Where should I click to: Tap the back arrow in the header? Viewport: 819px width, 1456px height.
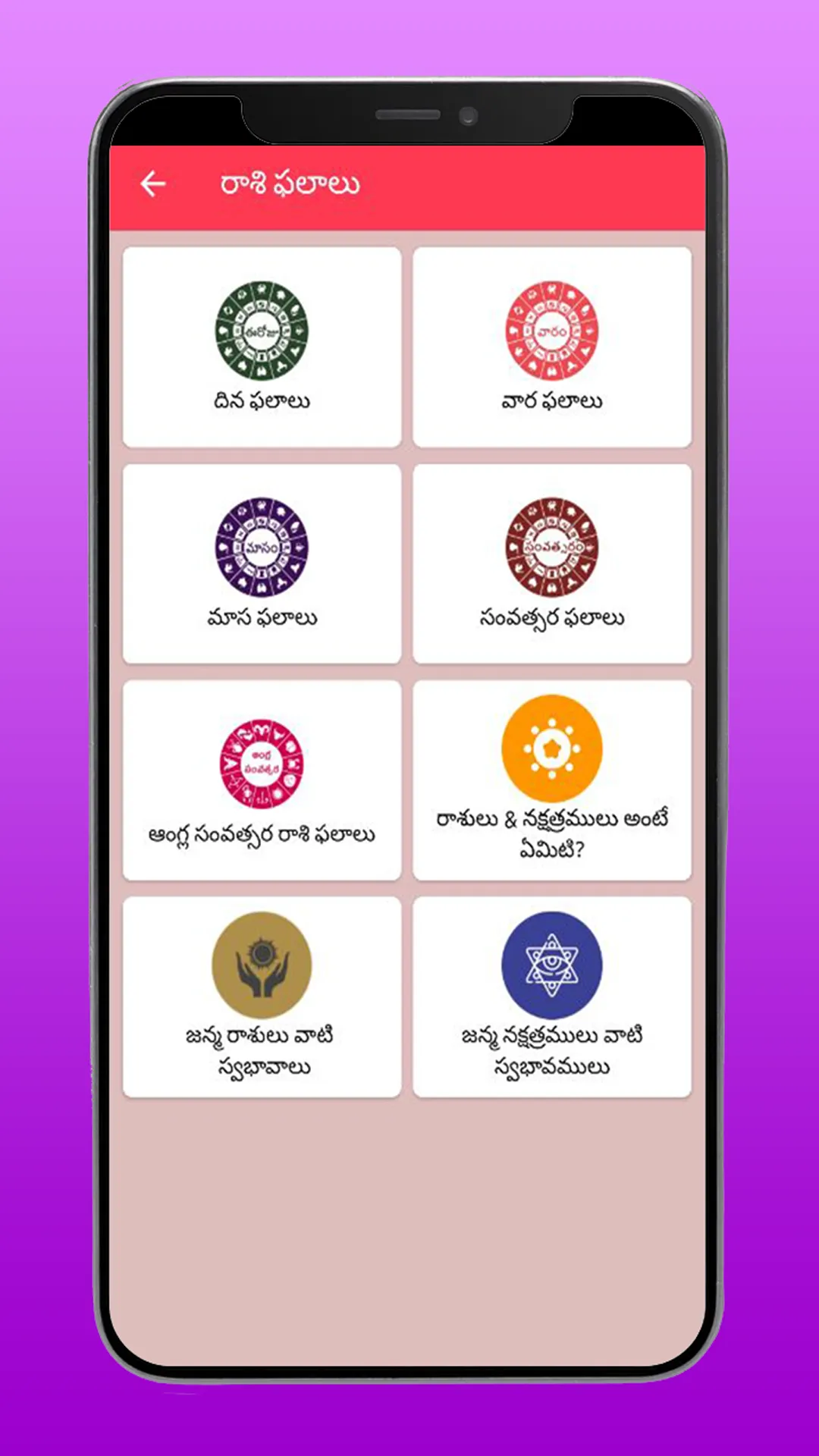(x=153, y=183)
